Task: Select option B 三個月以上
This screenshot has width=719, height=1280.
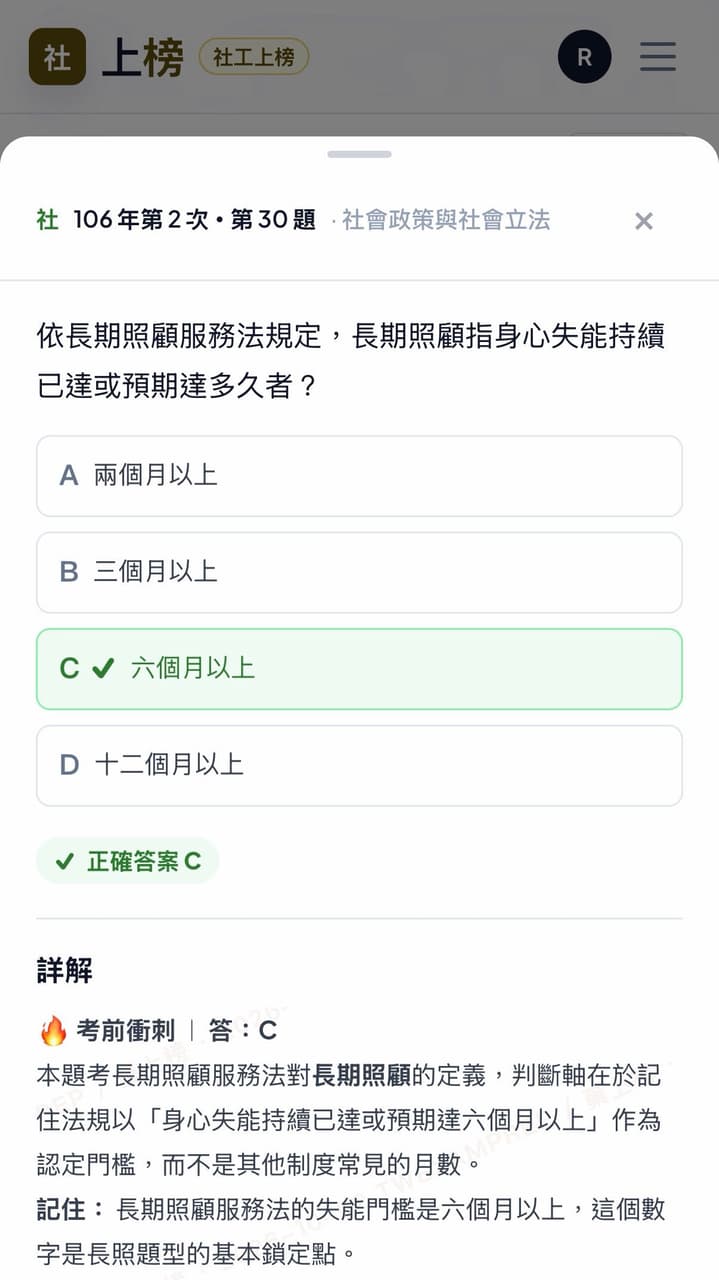Action: (359, 572)
